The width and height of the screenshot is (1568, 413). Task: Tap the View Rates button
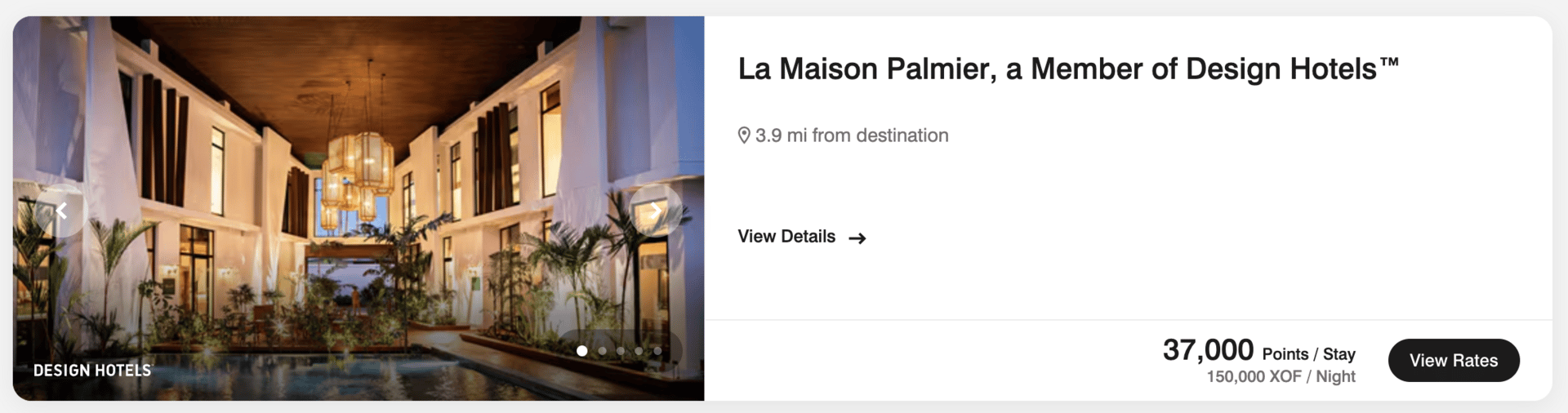[1453, 360]
